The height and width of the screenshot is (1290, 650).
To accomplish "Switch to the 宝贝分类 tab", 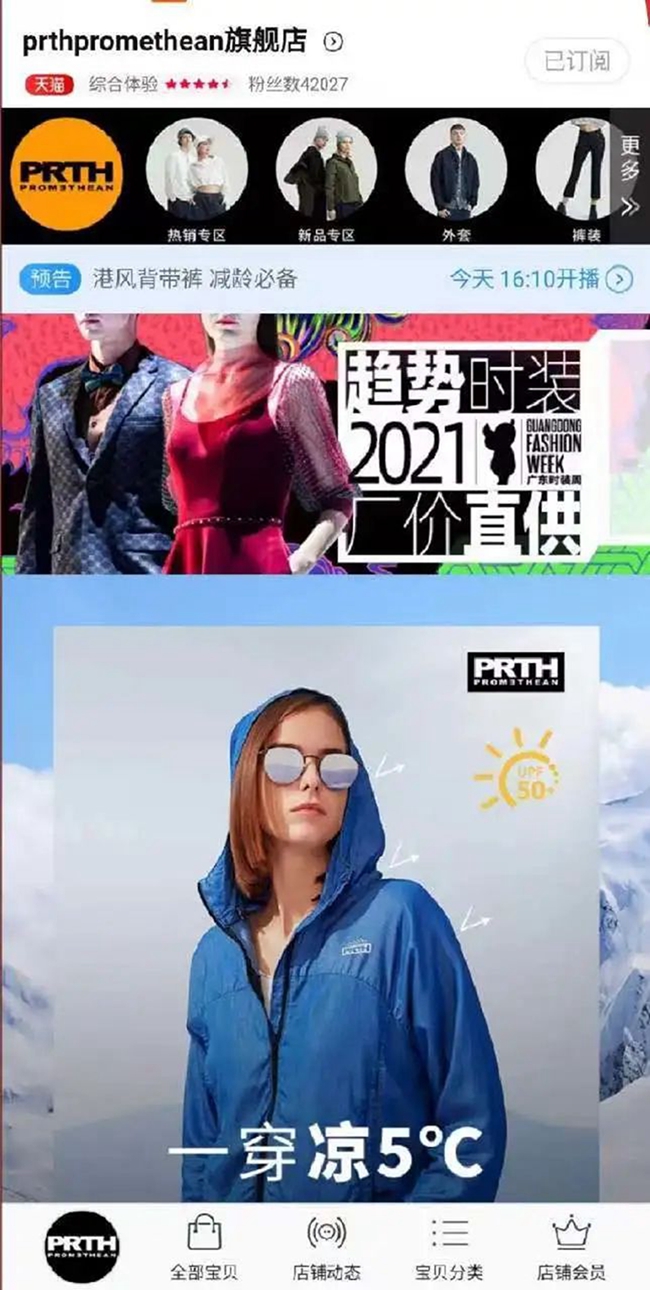I will pyautogui.click(x=449, y=1246).
